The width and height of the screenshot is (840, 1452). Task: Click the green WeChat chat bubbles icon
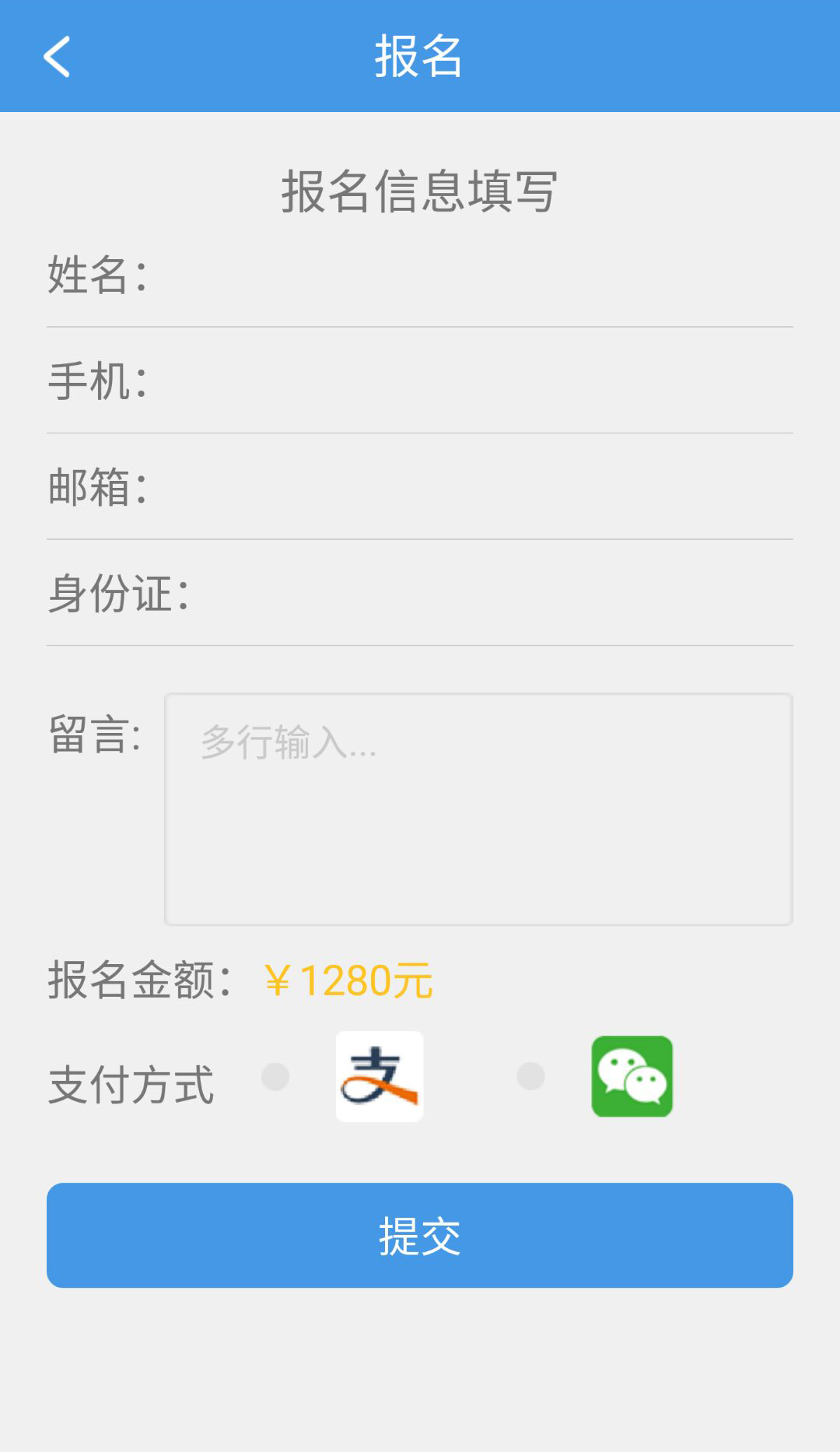point(632,1075)
